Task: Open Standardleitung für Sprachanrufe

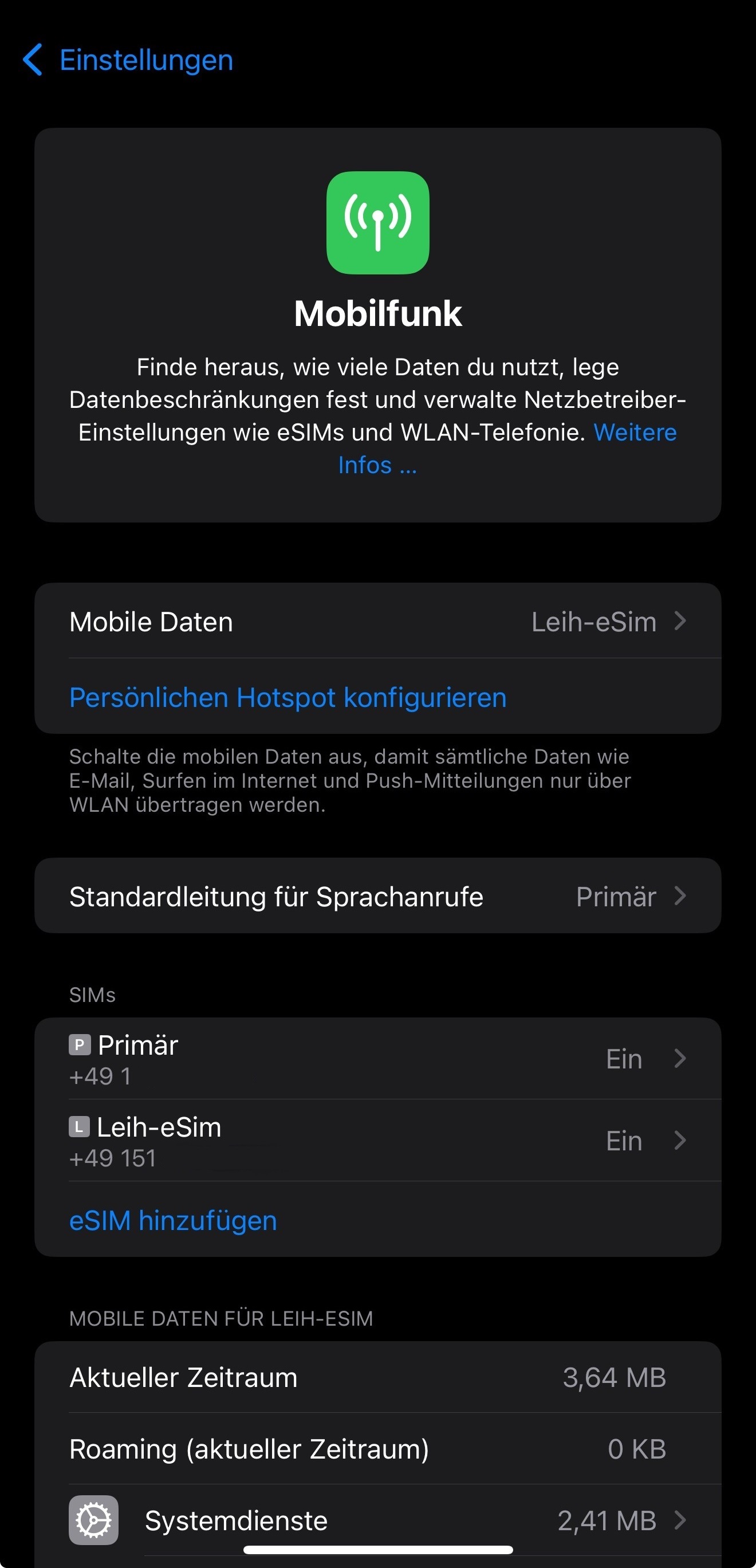Action: pyautogui.click(x=377, y=897)
